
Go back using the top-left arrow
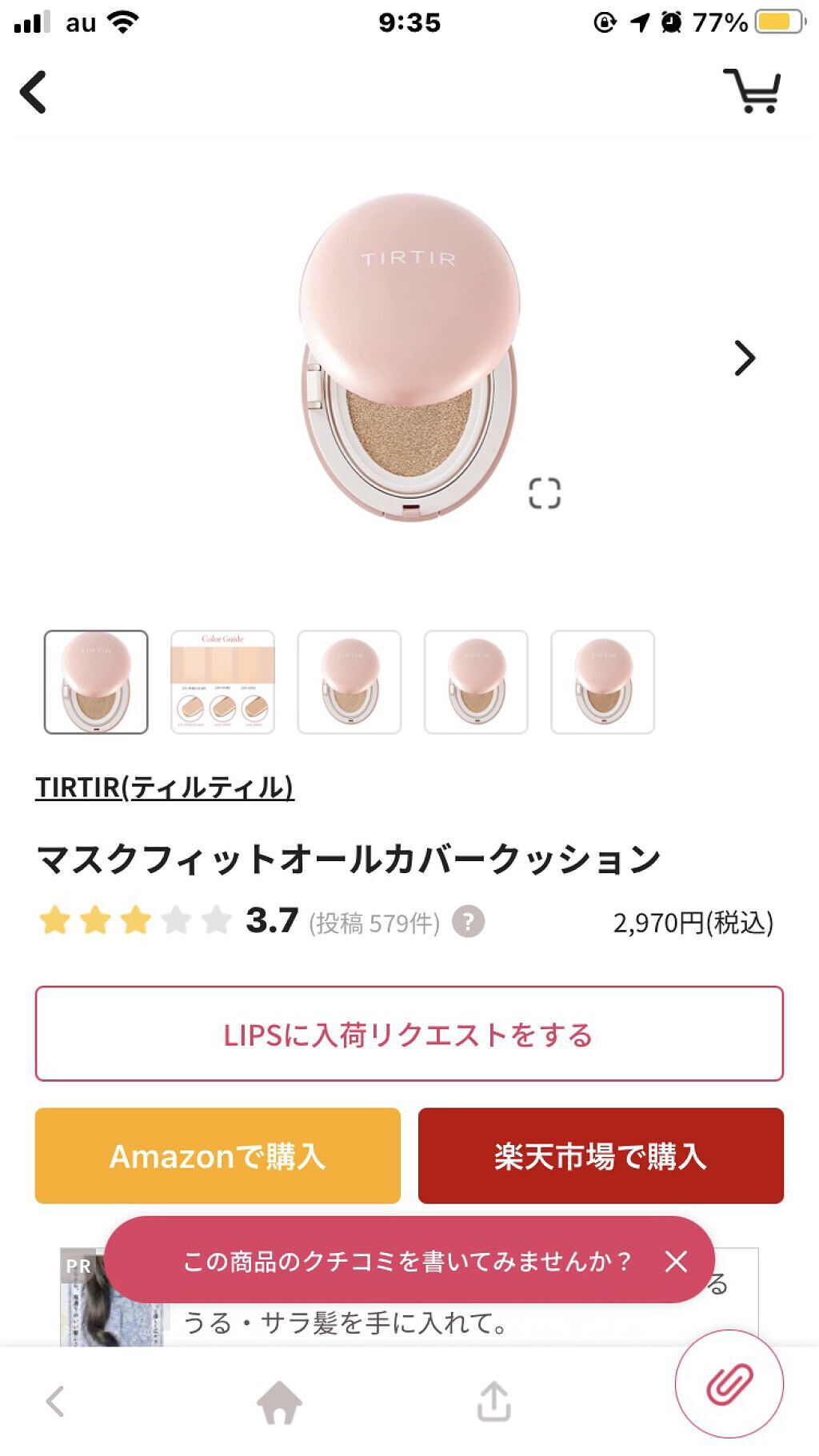pyautogui.click(x=34, y=92)
